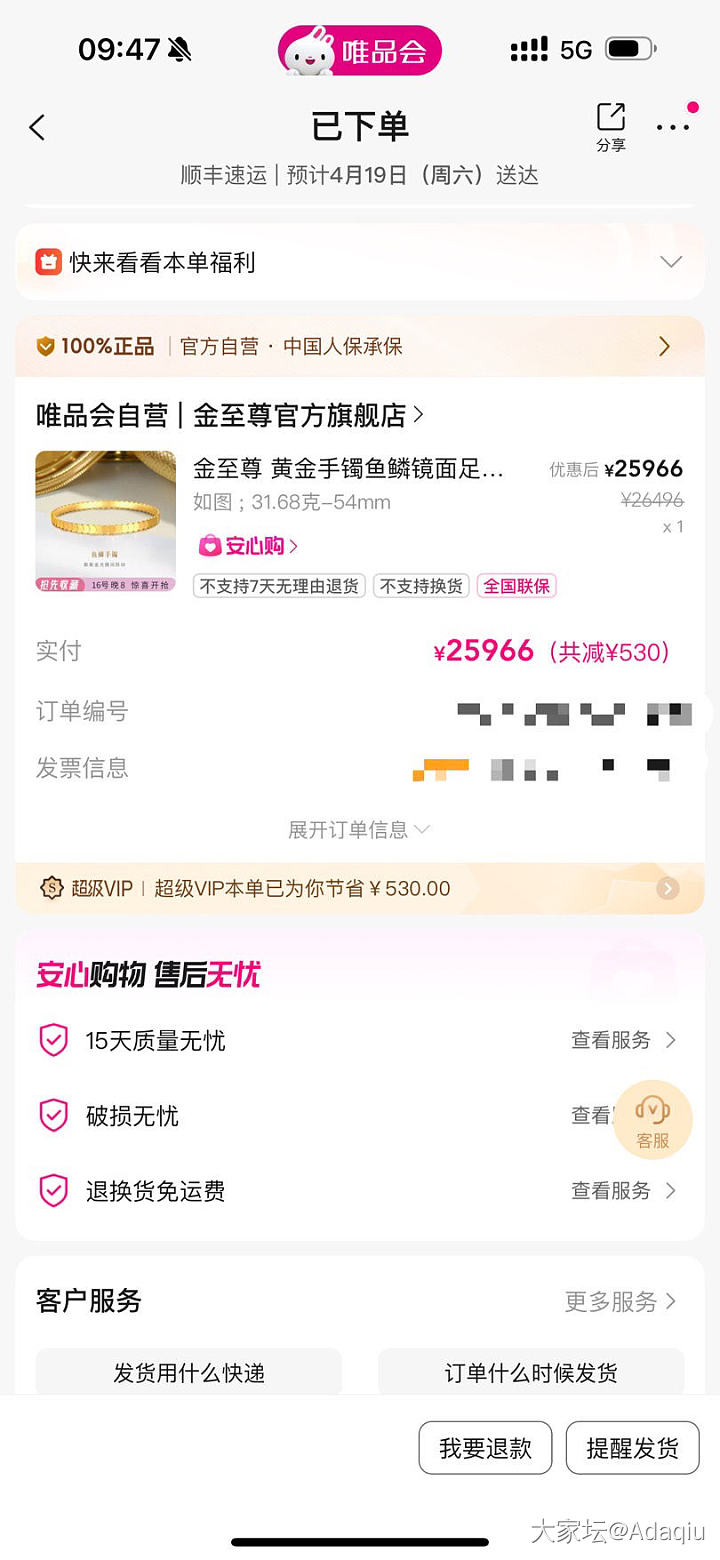Tap the 安心购 badge link

click(x=249, y=546)
